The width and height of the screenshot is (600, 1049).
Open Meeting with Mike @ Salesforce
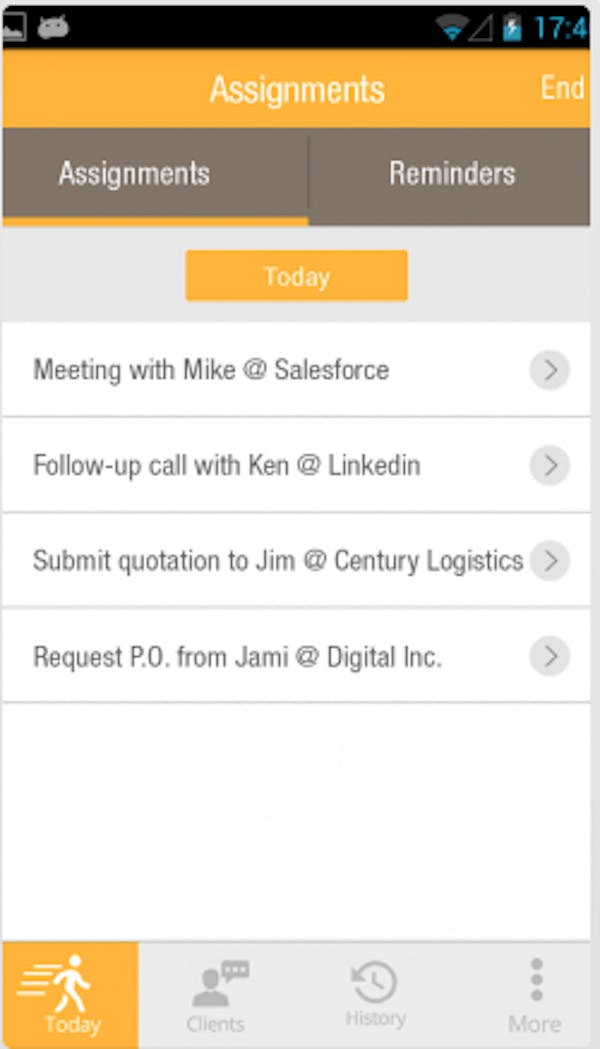(x=296, y=369)
